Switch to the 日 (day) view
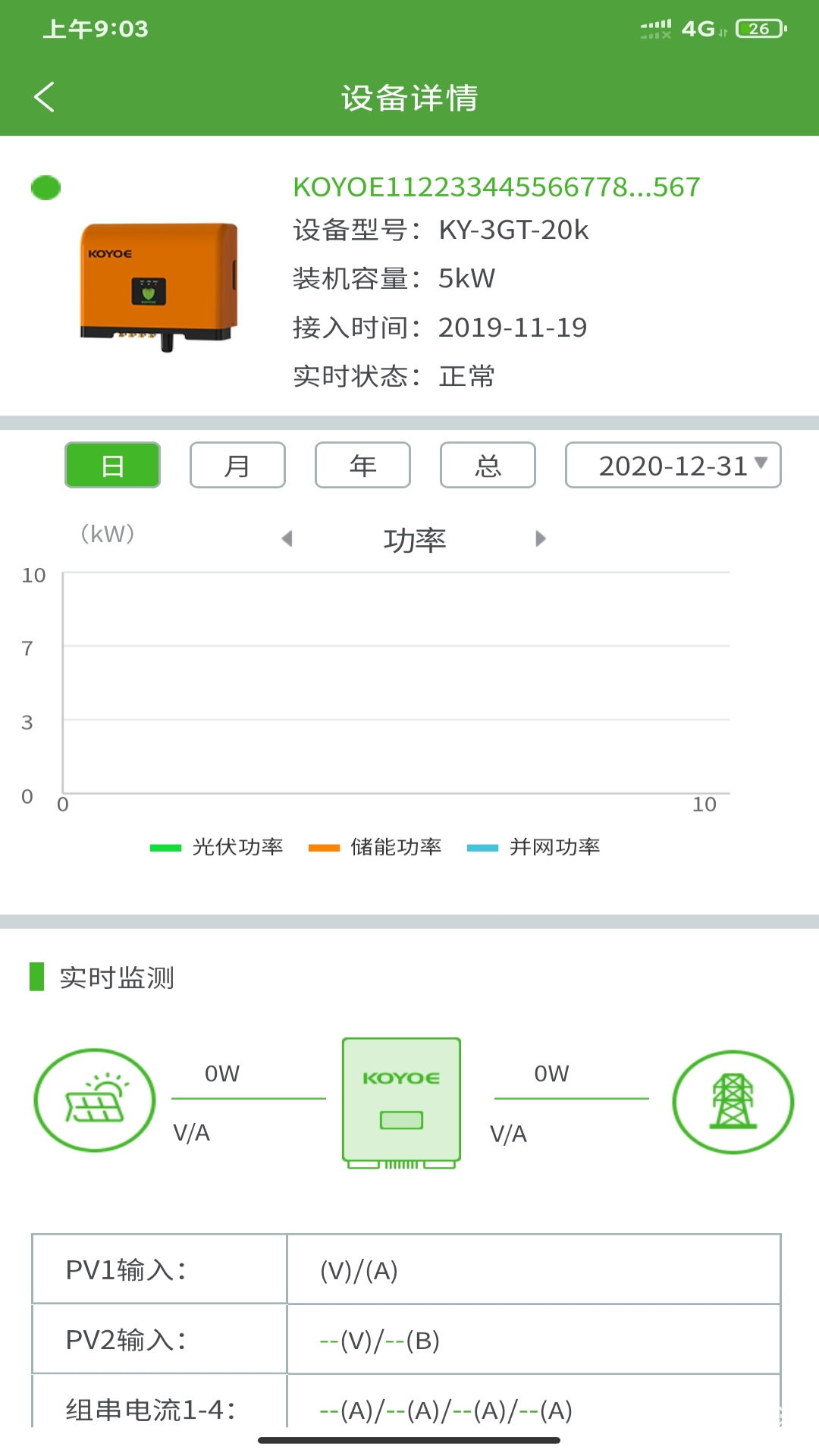 (112, 465)
